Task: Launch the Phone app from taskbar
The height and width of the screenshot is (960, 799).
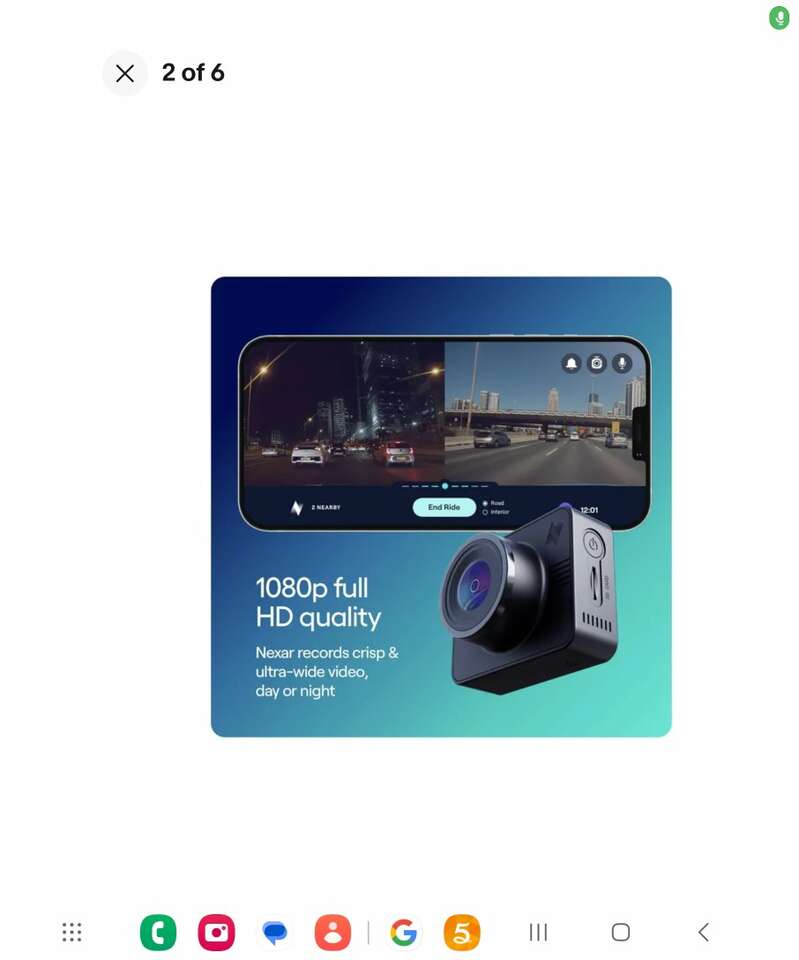Action: point(158,932)
